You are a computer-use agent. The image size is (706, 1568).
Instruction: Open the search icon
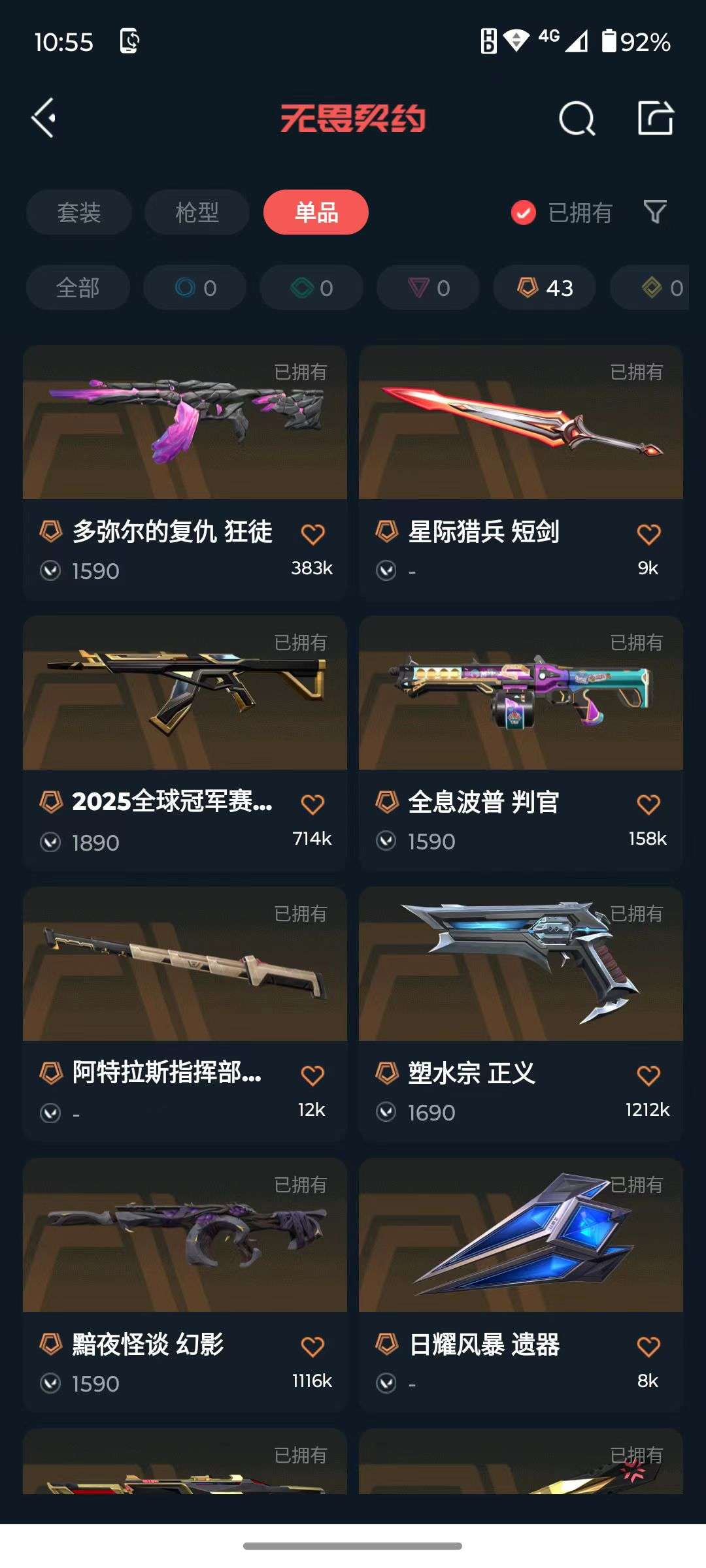(x=575, y=120)
